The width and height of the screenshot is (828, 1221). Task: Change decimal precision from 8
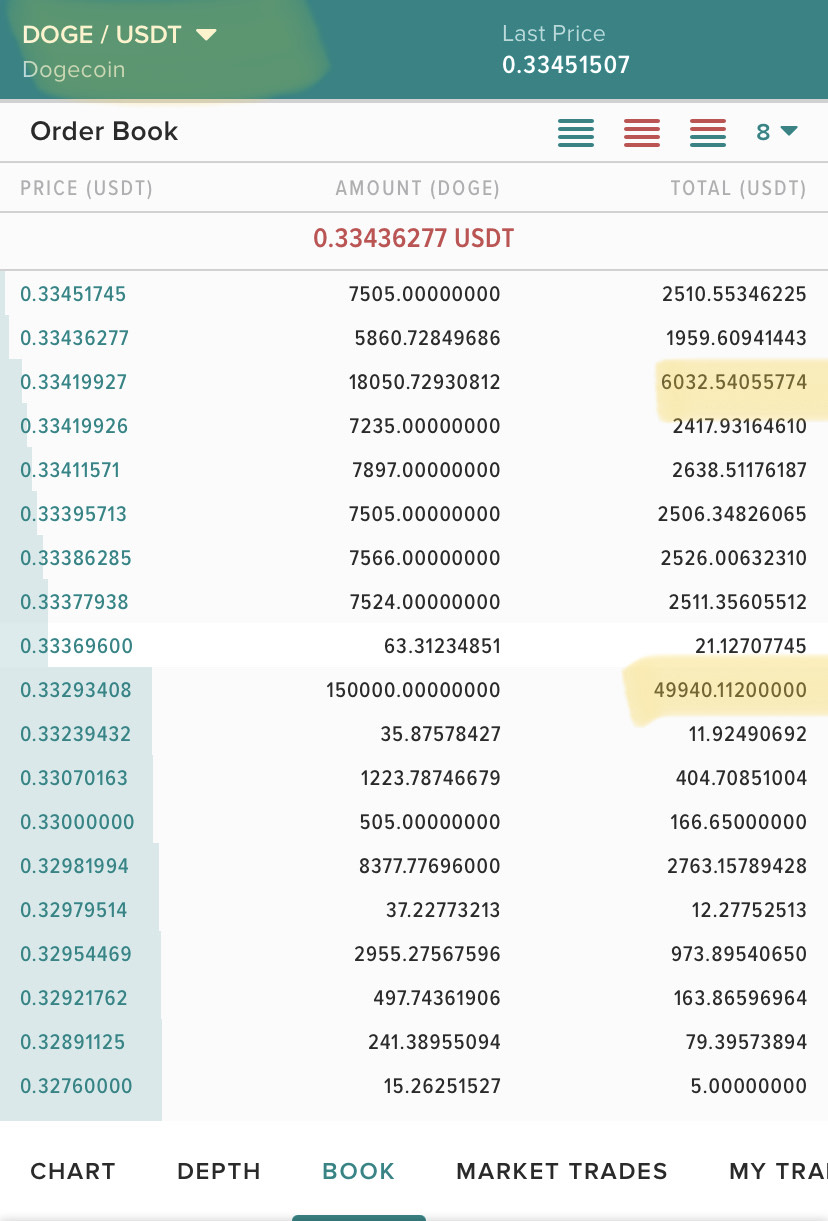point(777,132)
